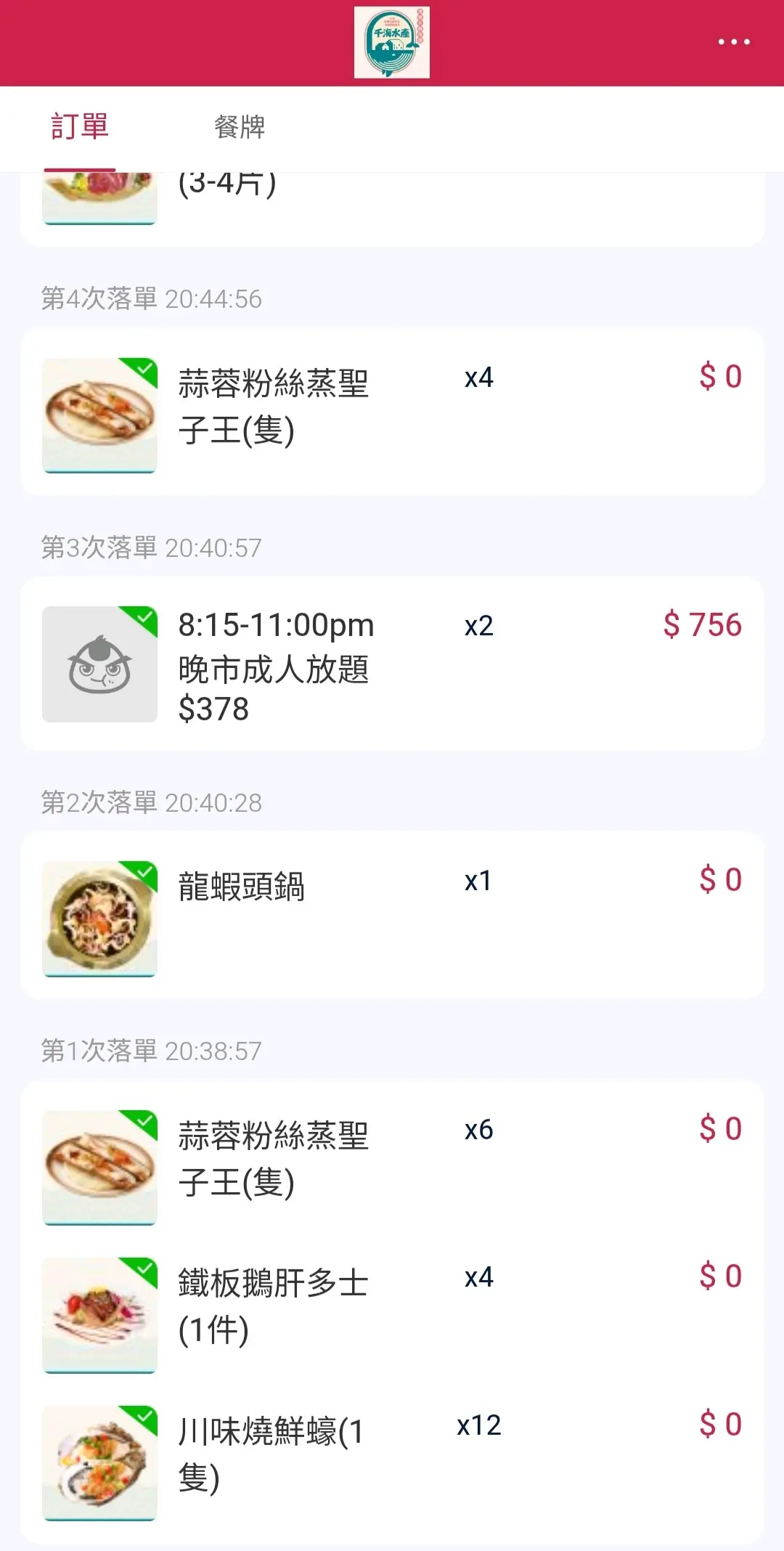Switch to the 餐牌 tab
This screenshot has width=784, height=1551.
pyautogui.click(x=240, y=127)
